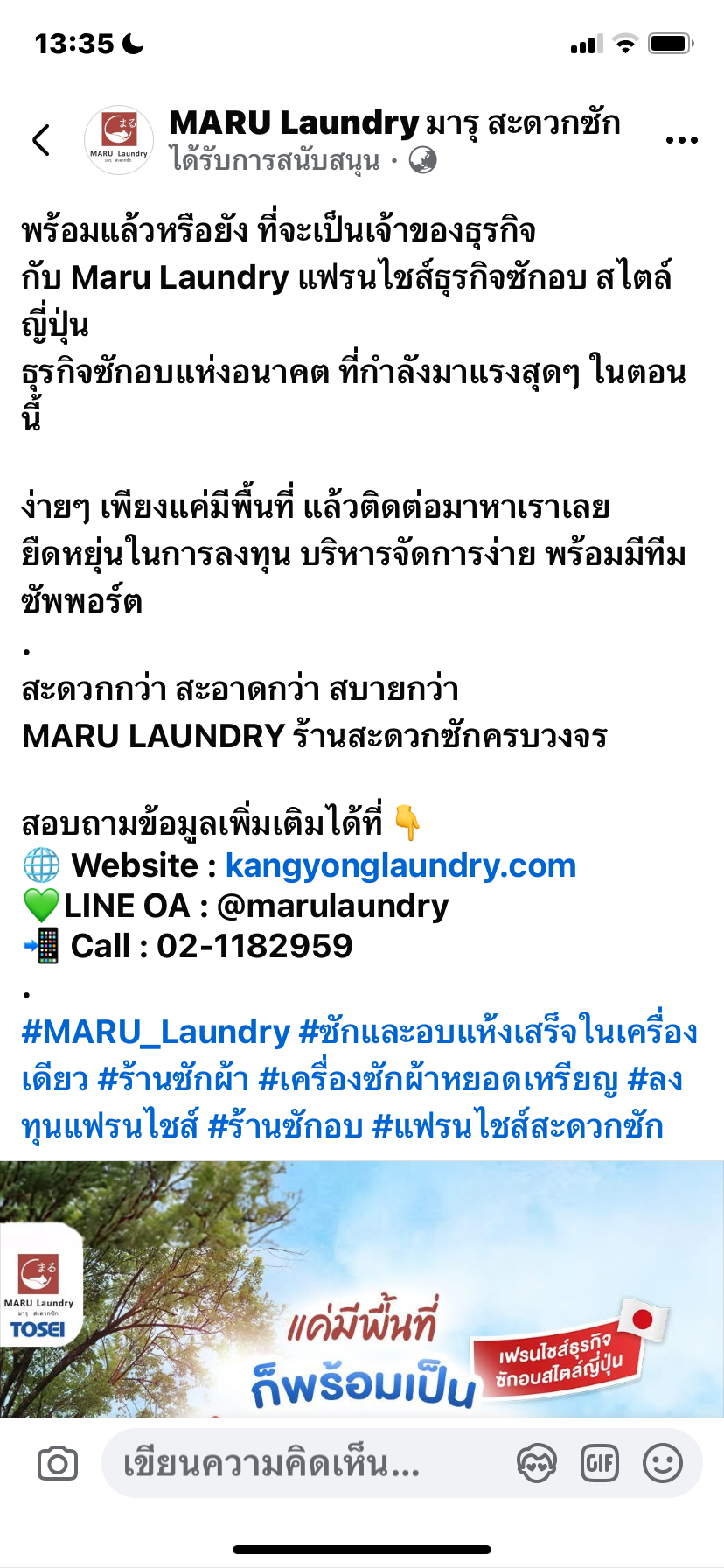
Task: Open the #ร้านซักอบ hashtag
Action: [285, 1126]
